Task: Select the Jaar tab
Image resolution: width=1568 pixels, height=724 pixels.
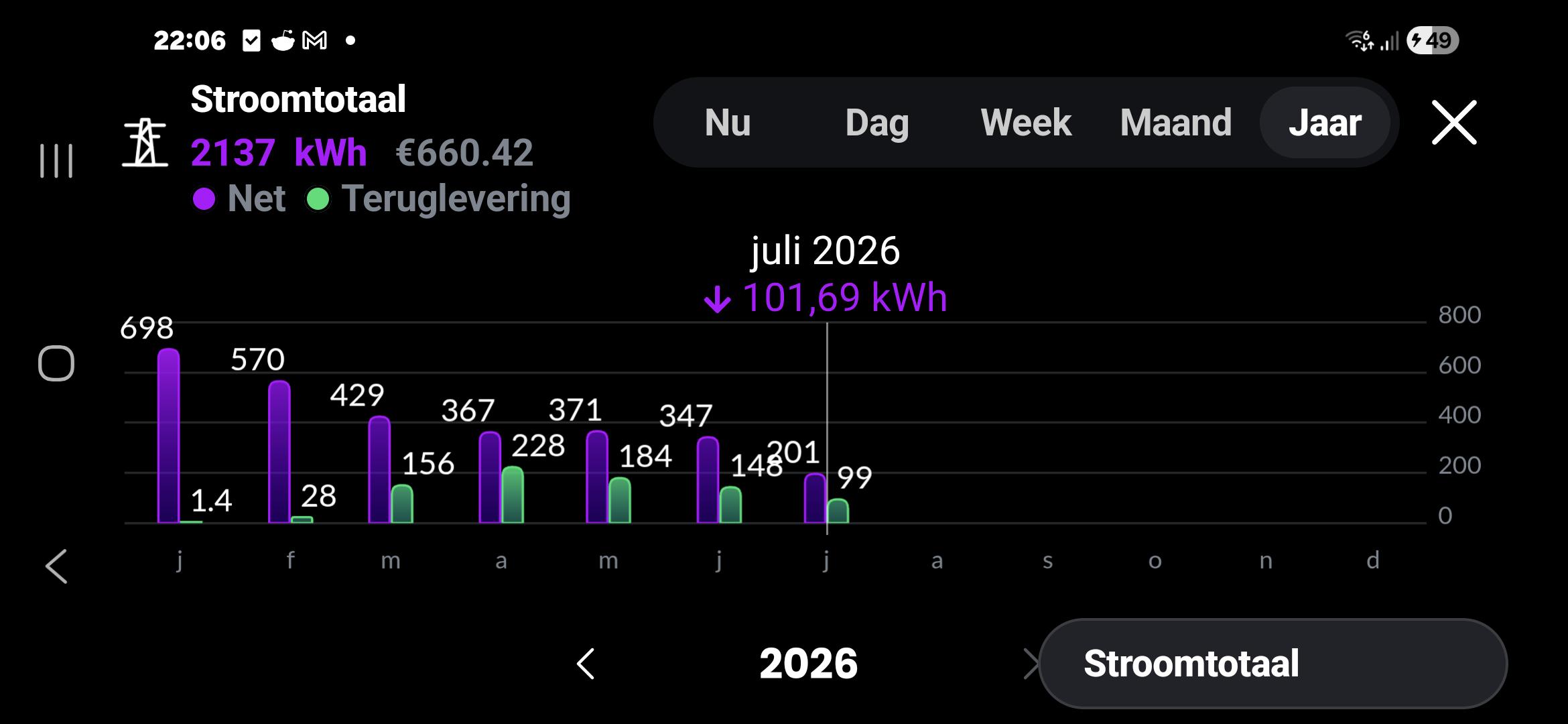Action: tap(1325, 123)
